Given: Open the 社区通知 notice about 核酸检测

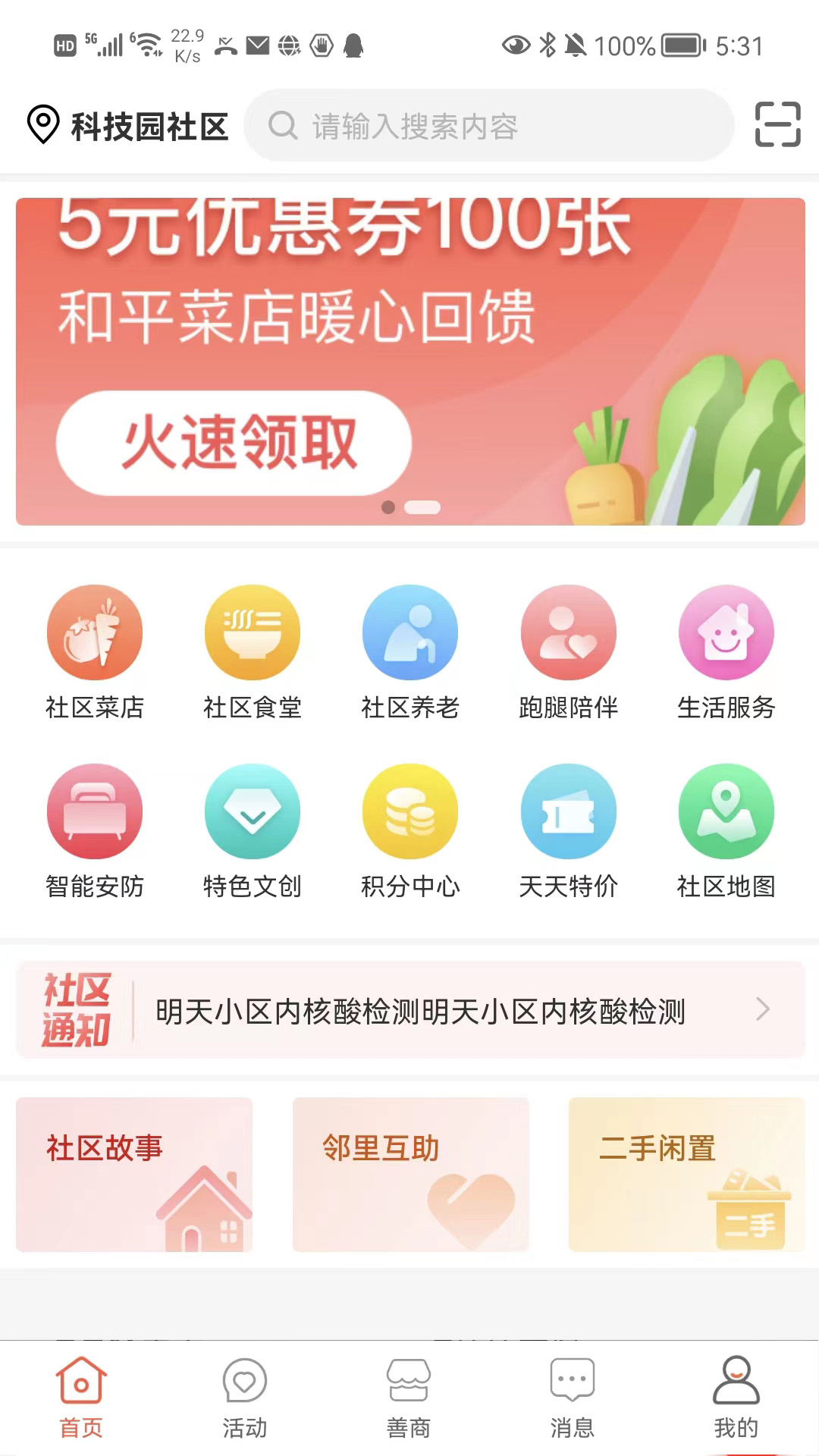Looking at the screenshot, I should 410,1009.
